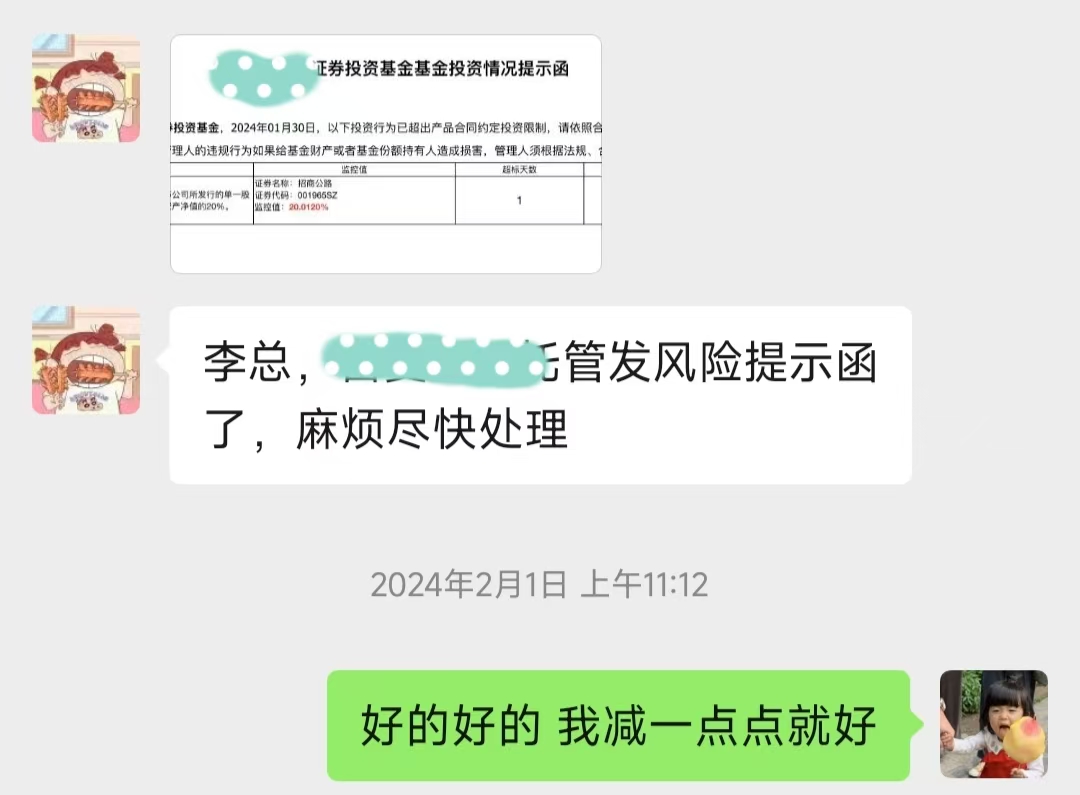The height and width of the screenshot is (795, 1080).
Task: Open sender's avatar beside the image message
Action: click(x=86, y=88)
